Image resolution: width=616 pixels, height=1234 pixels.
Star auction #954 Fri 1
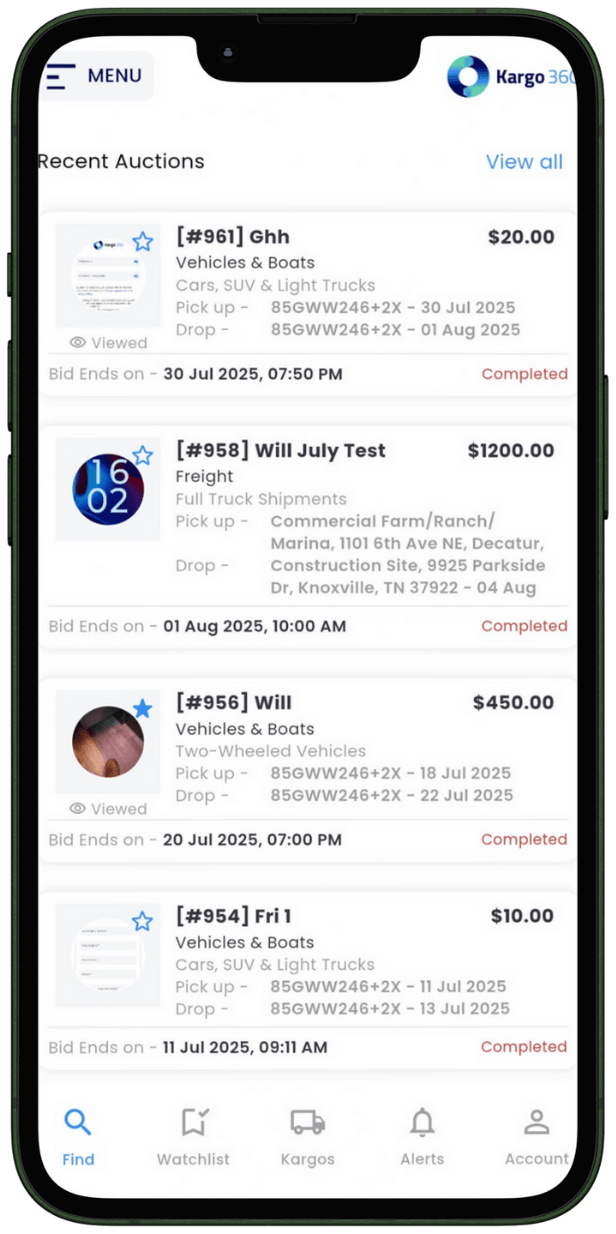point(143,921)
